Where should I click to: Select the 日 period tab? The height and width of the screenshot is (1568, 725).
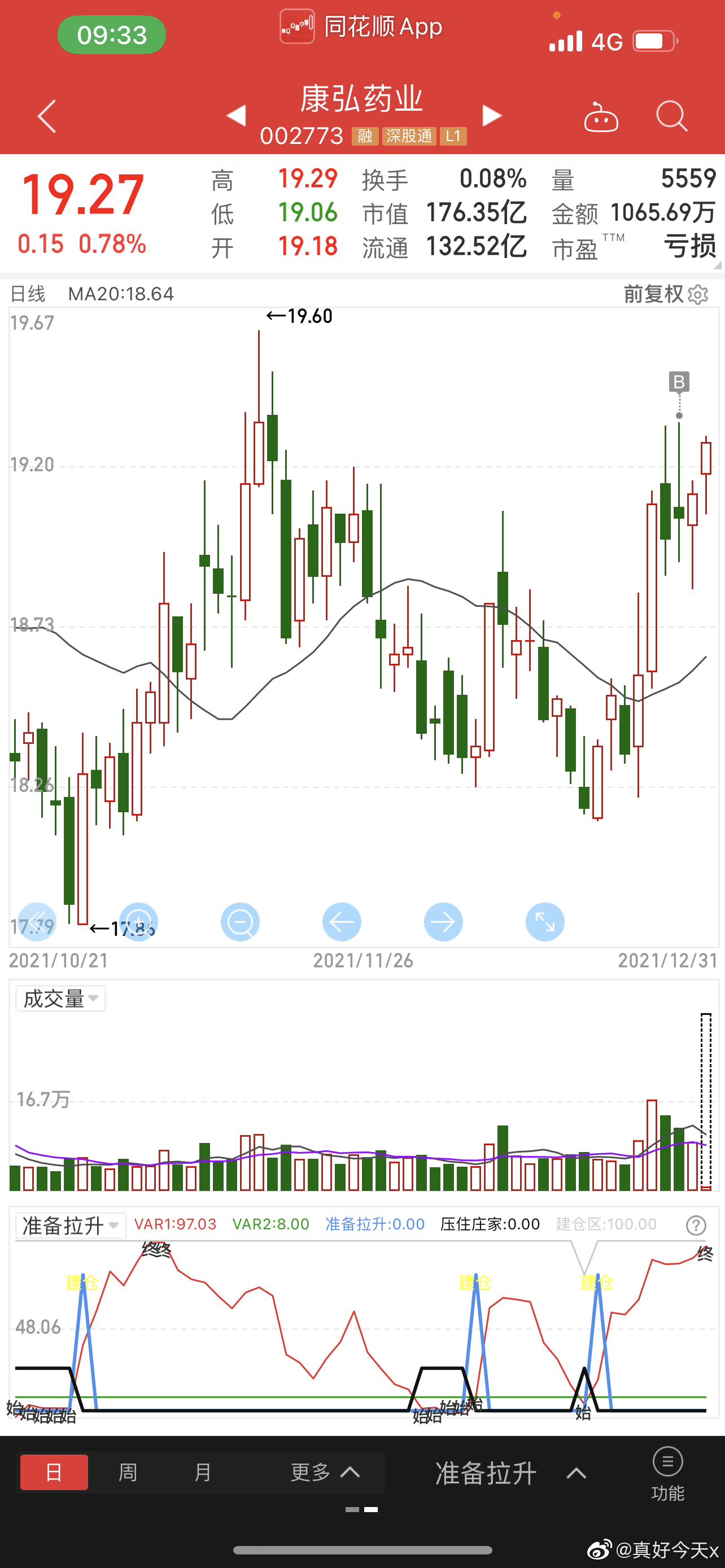(x=54, y=1473)
